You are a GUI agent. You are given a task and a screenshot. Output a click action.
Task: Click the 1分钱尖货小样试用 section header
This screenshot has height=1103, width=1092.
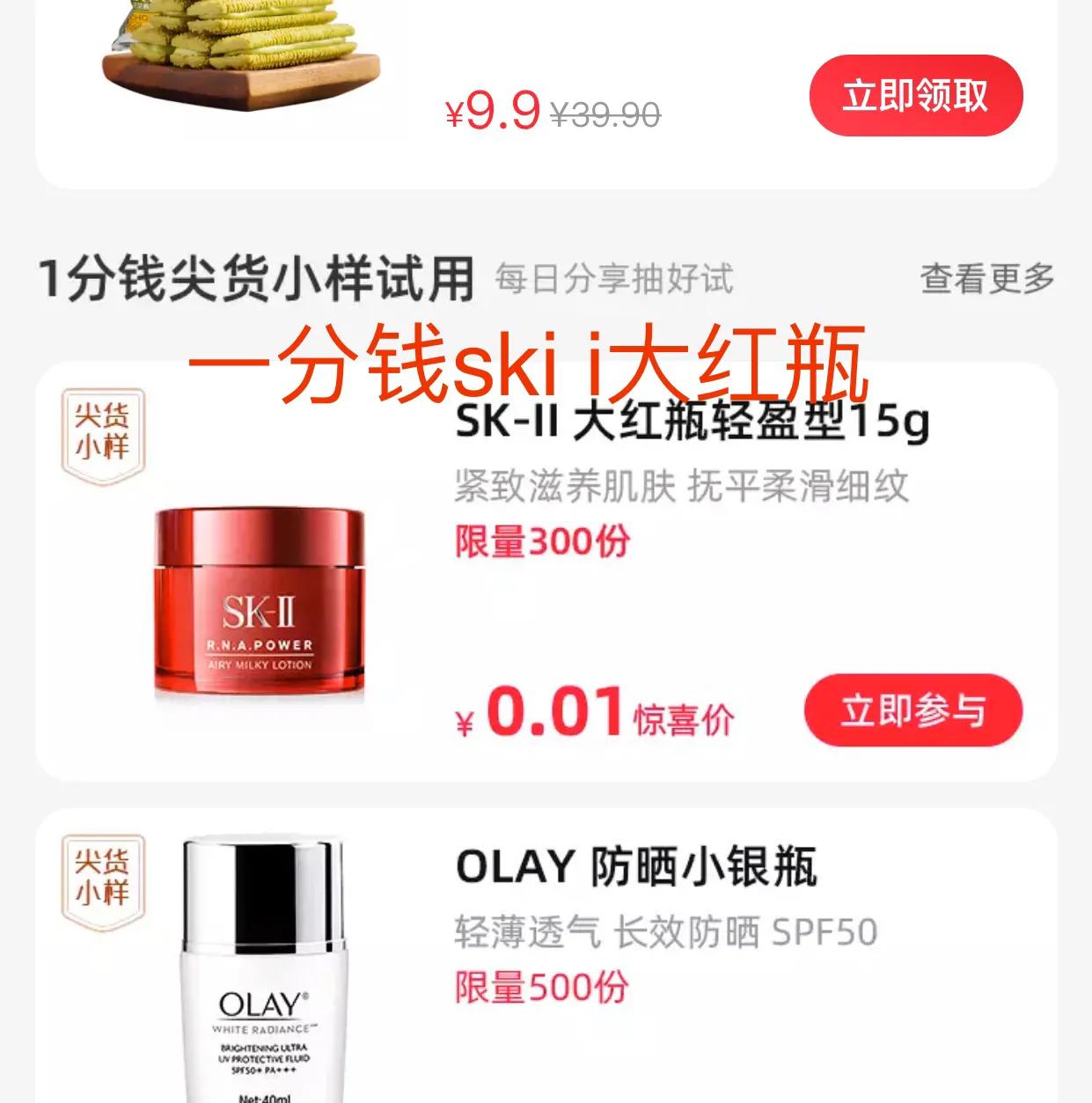pyautogui.click(x=255, y=277)
